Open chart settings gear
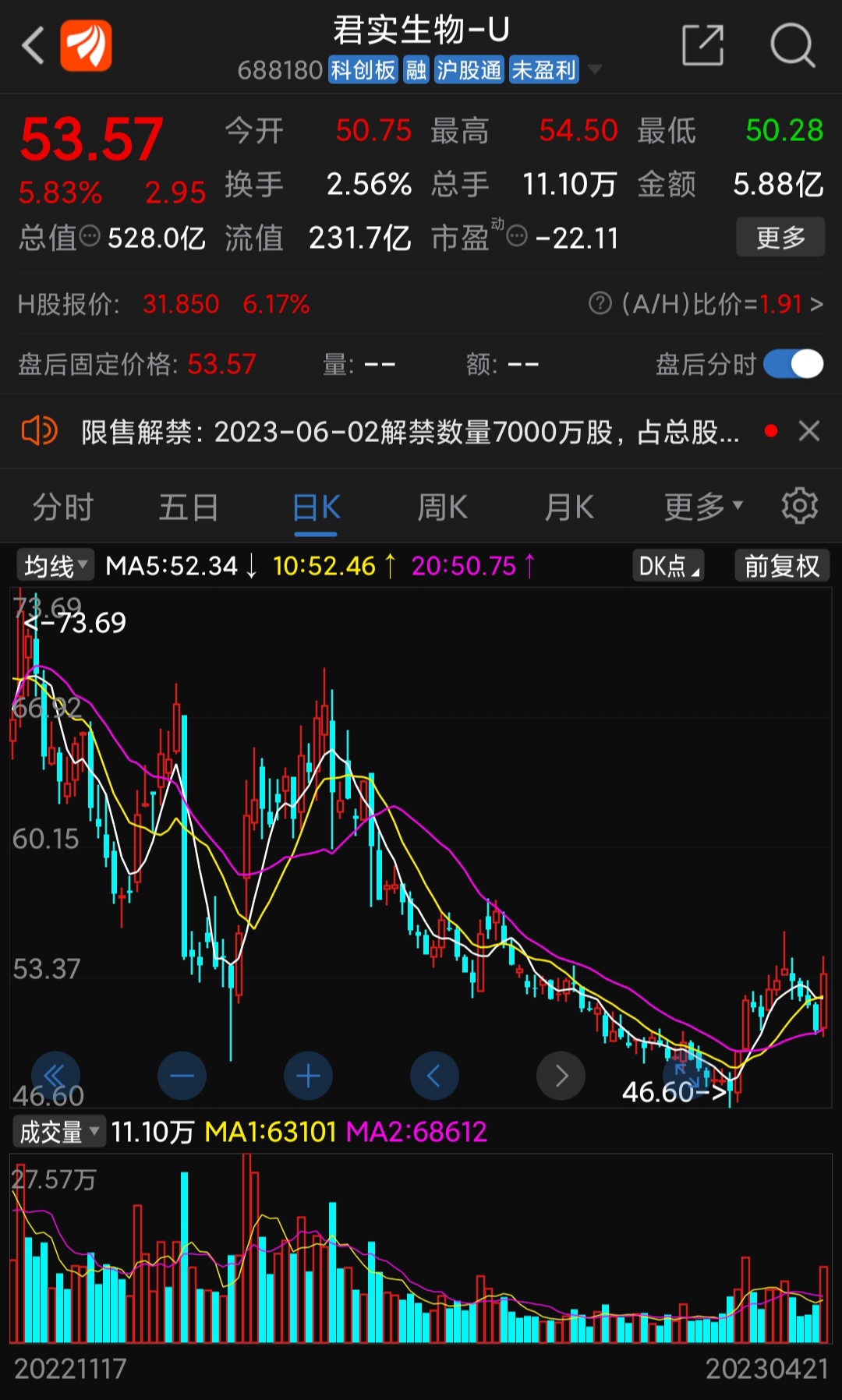This screenshot has height=1400, width=842. [800, 507]
